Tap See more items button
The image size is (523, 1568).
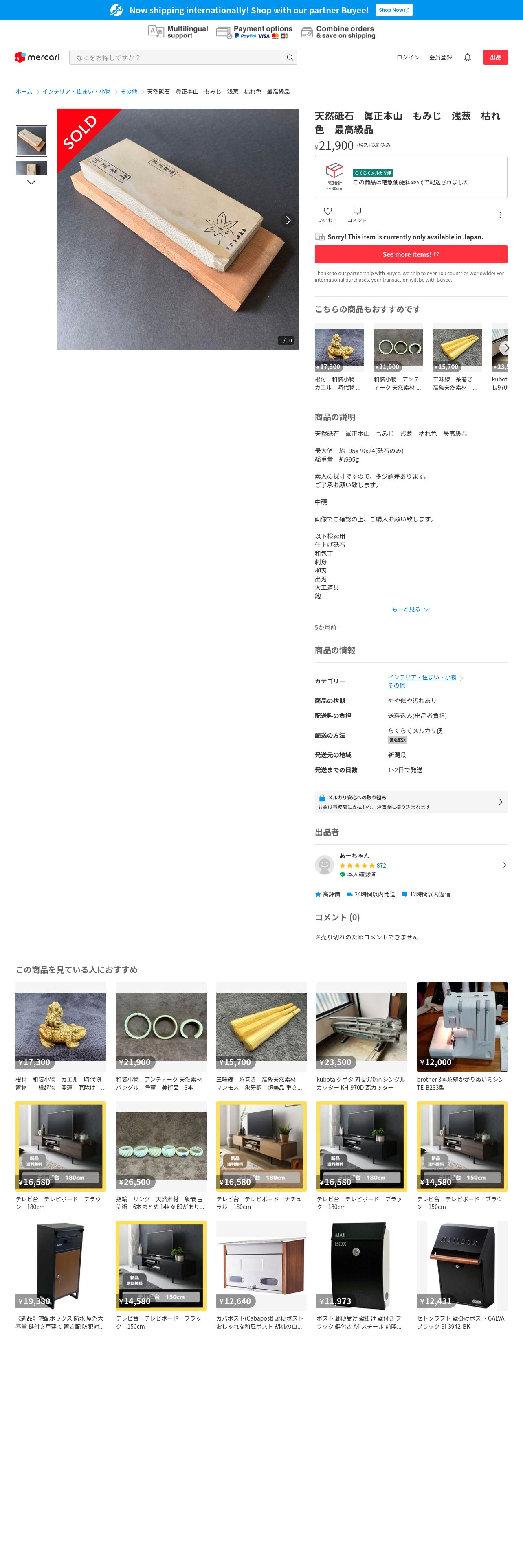(x=410, y=254)
